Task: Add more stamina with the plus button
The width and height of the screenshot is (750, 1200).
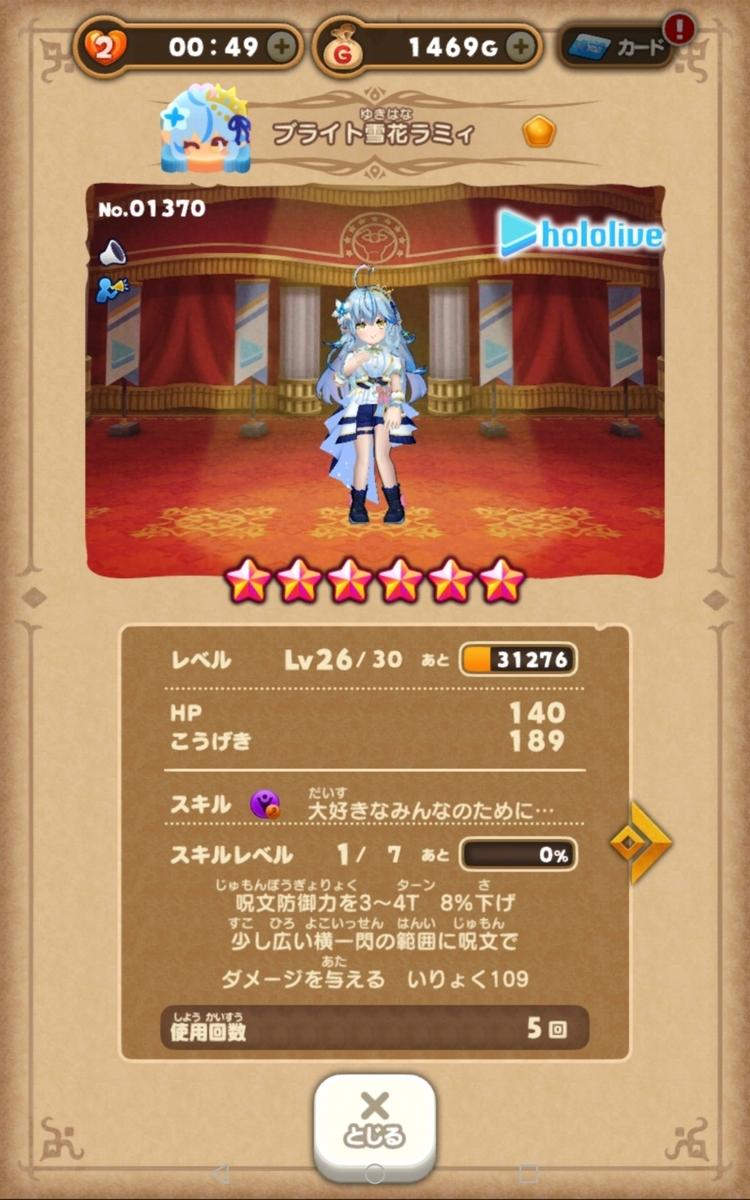Action: pos(282,46)
